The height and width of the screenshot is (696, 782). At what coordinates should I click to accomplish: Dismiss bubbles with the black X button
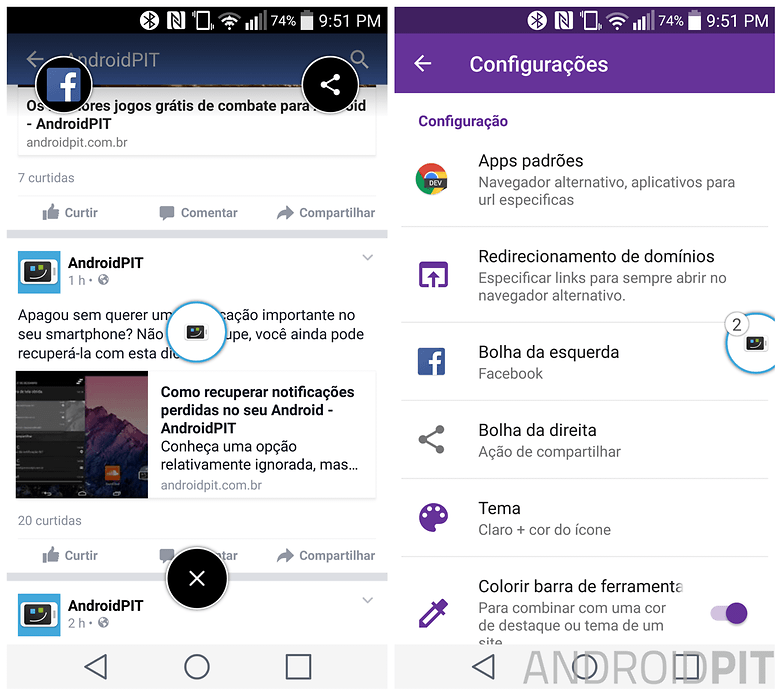click(x=197, y=578)
